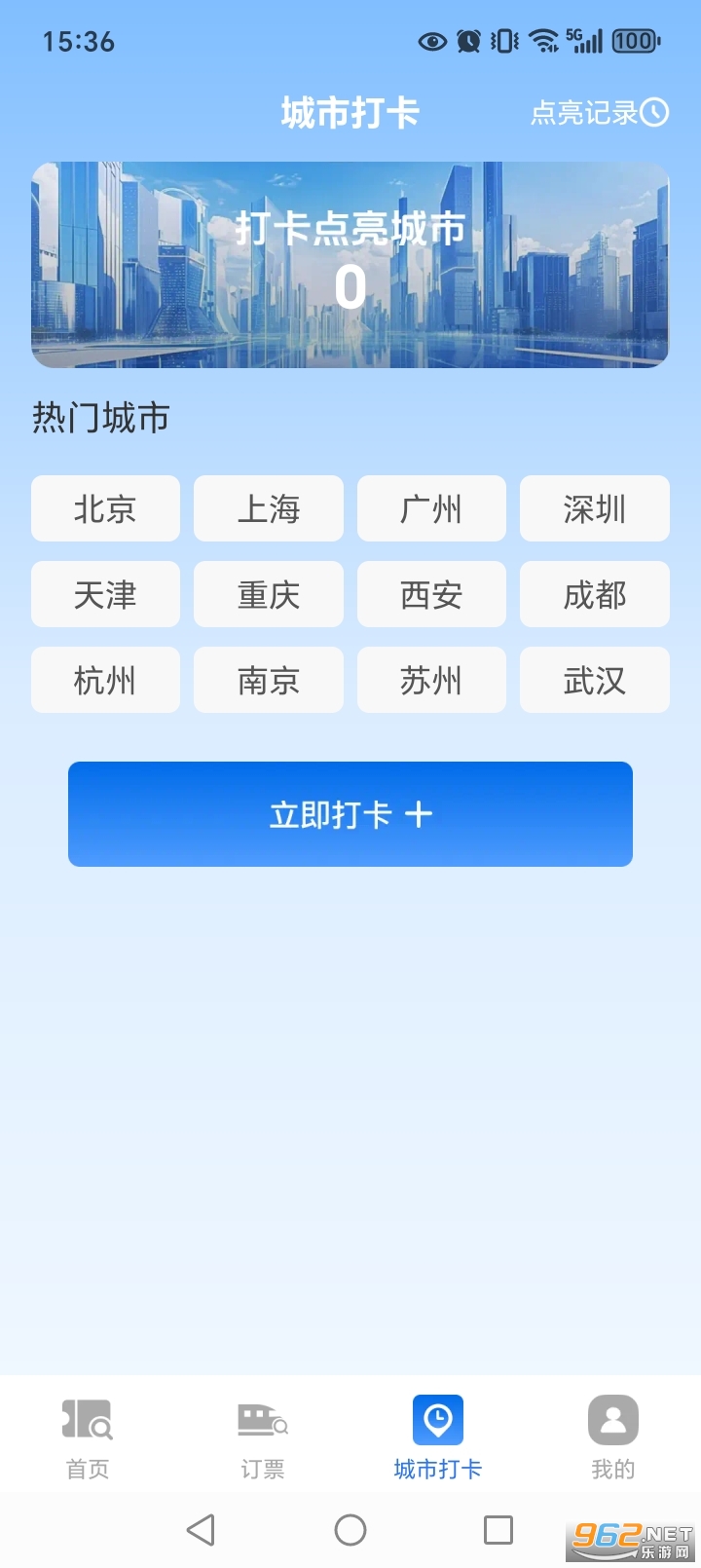Pick 重庆 in the city list
Image resolution: width=701 pixels, height=1568 pixels.
point(268,594)
